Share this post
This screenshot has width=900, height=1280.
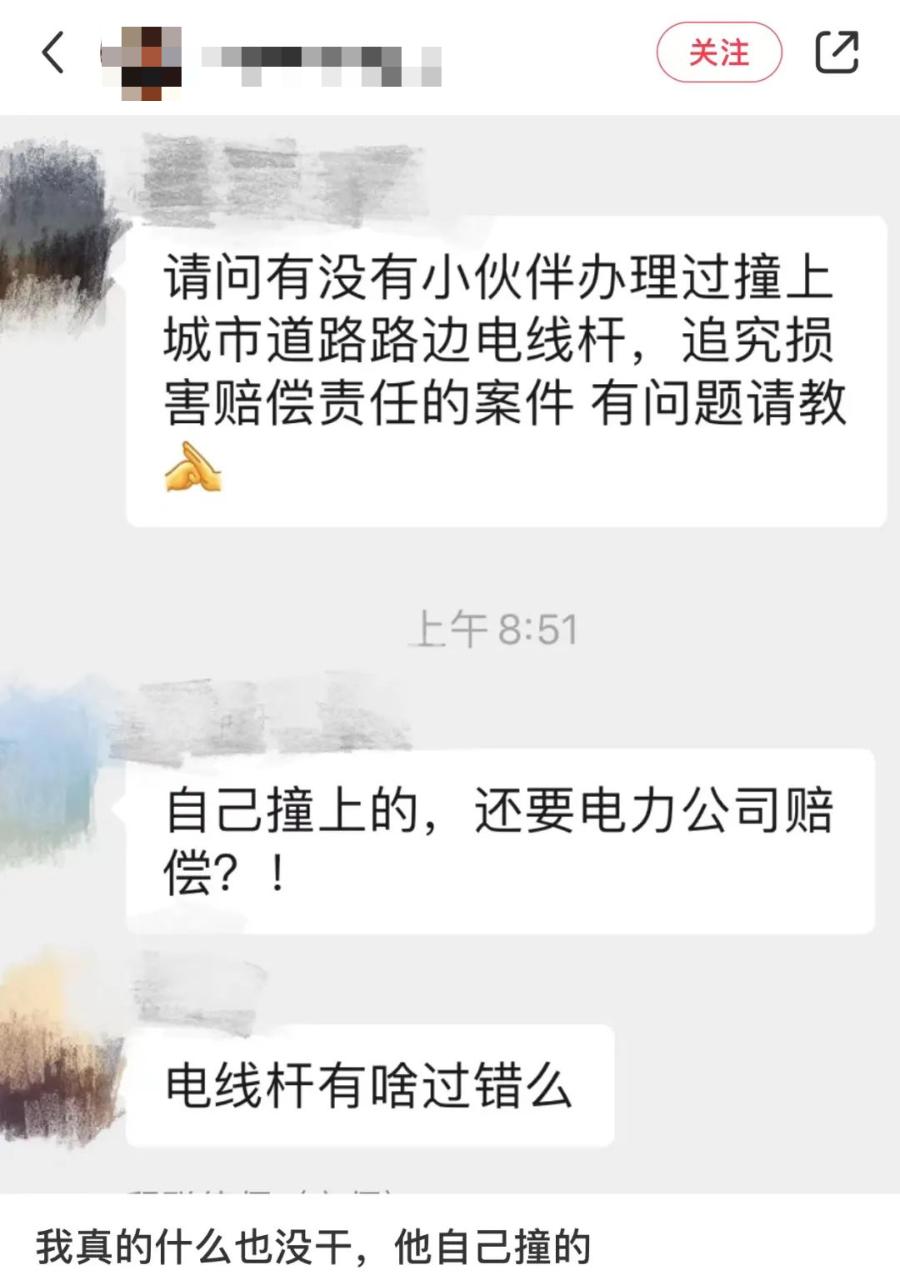click(x=836, y=53)
